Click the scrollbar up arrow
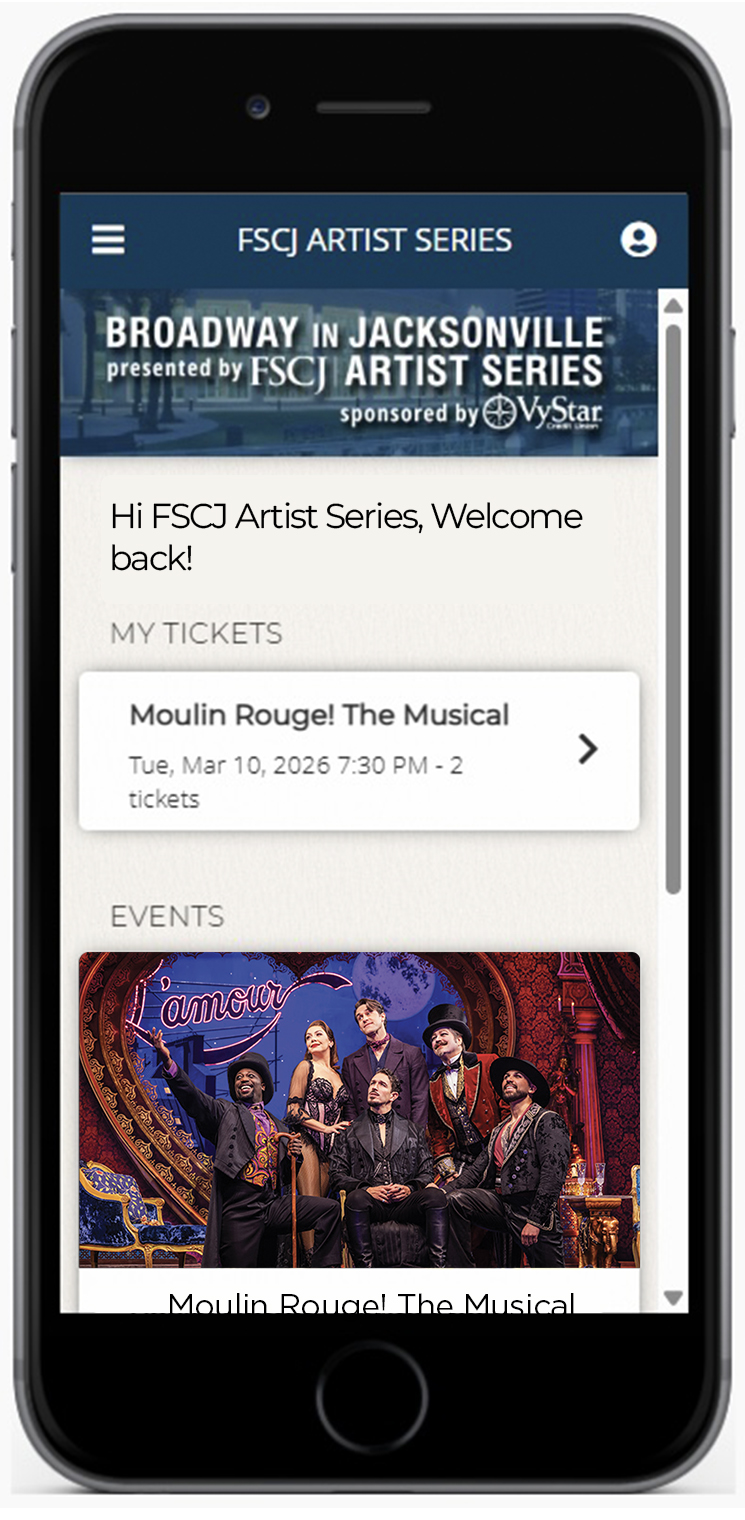 pos(673,305)
